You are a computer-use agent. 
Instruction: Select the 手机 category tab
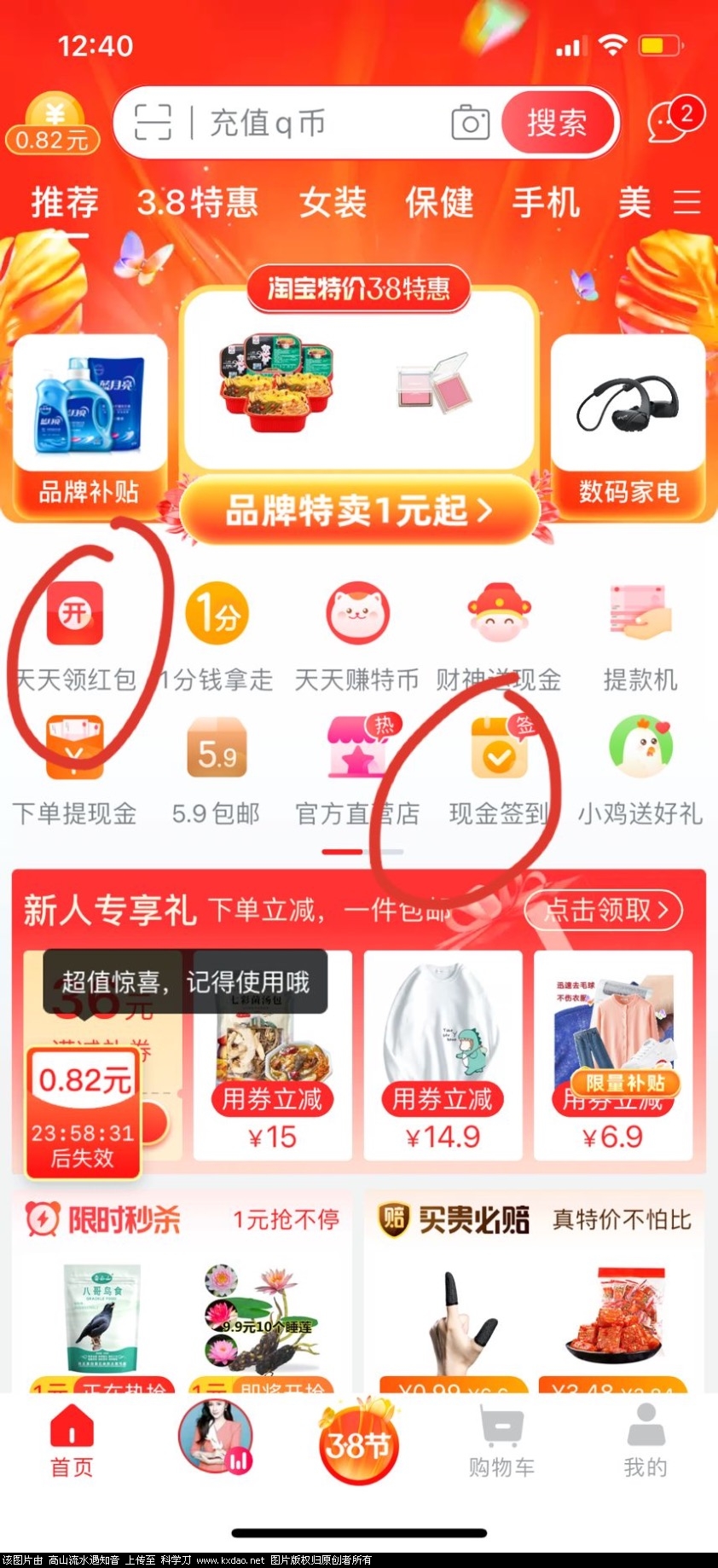click(x=546, y=203)
